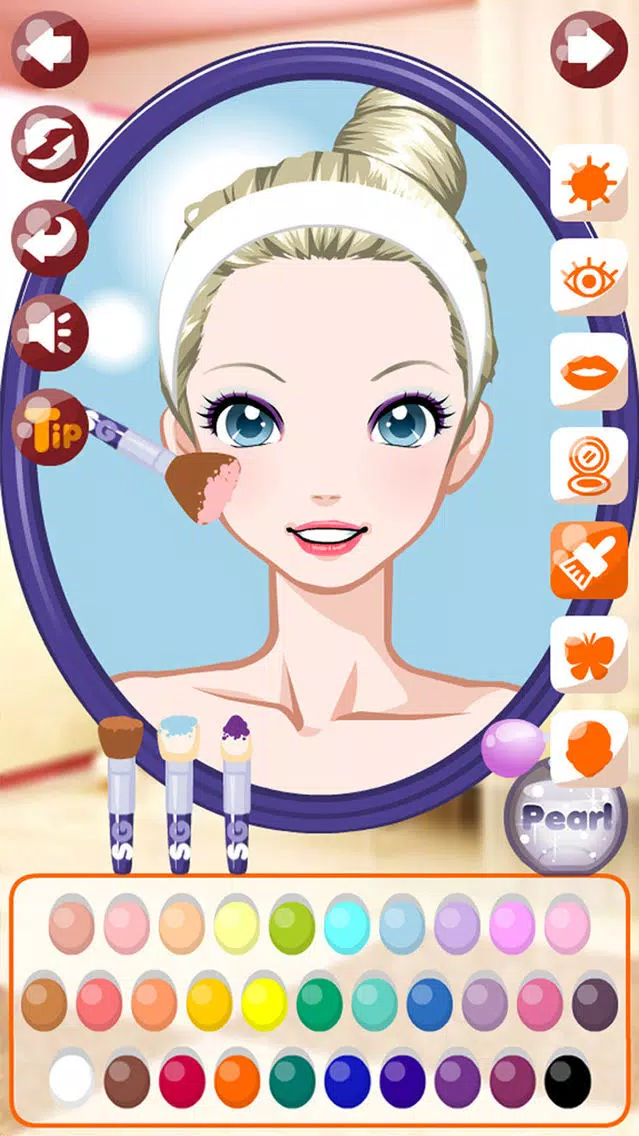The image size is (639, 1136).
Task: Select the sun category icon
Action: (x=588, y=182)
